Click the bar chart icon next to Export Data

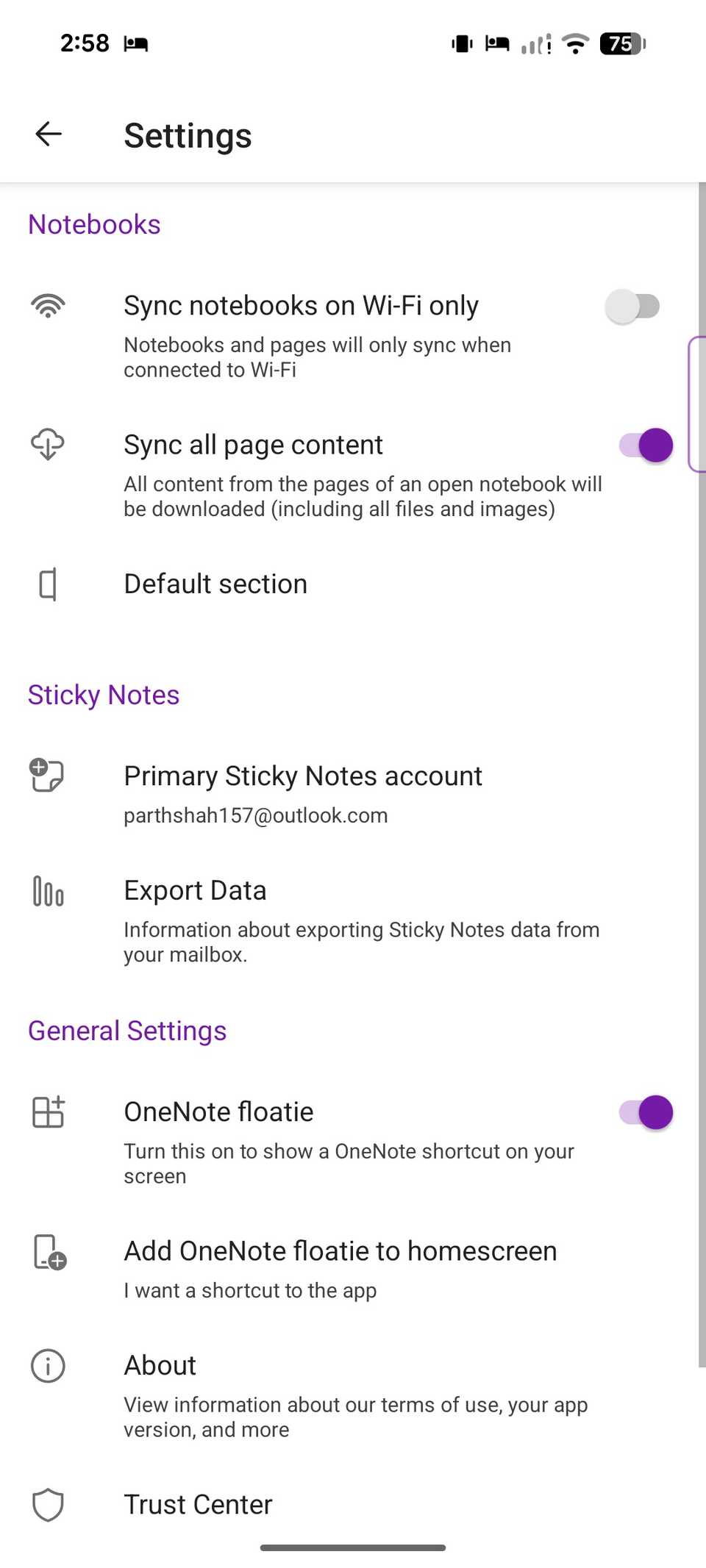coord(47,891)
